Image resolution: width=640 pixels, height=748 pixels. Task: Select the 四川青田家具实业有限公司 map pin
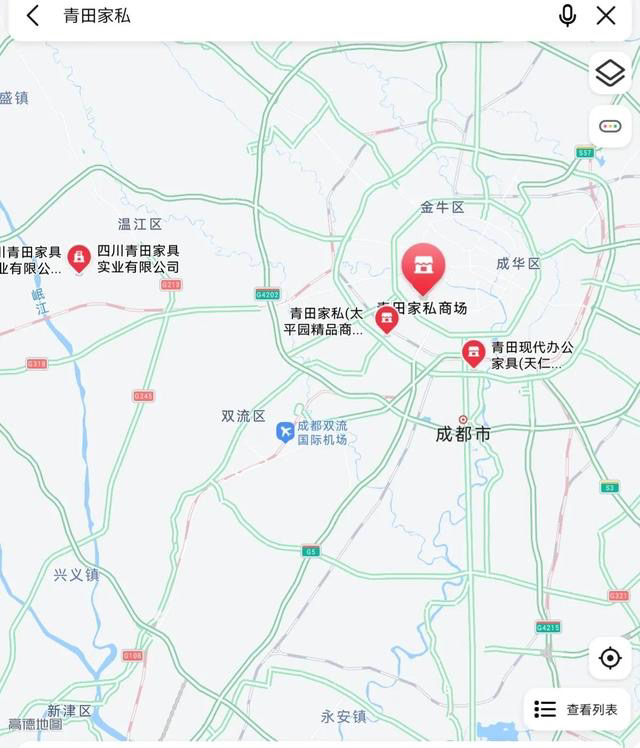coord(79,258)
